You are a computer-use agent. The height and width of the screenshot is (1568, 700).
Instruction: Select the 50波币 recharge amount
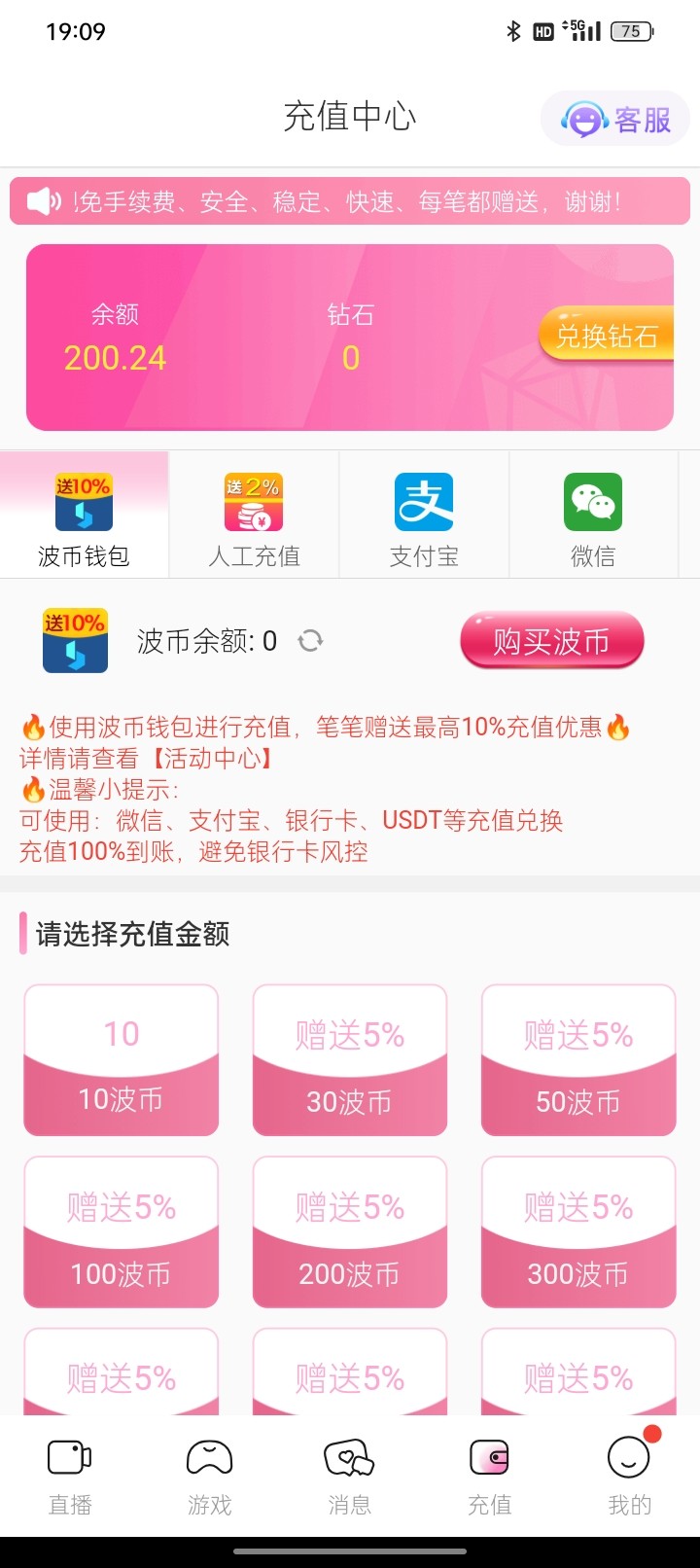pyautogui.click(x=578, y=1060)
